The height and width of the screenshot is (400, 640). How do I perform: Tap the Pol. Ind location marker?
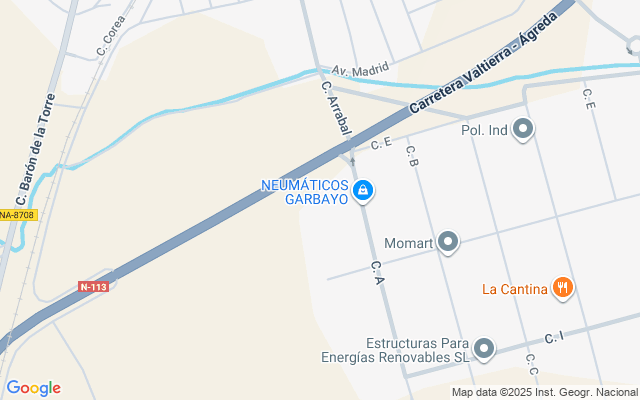coord(523,129)
